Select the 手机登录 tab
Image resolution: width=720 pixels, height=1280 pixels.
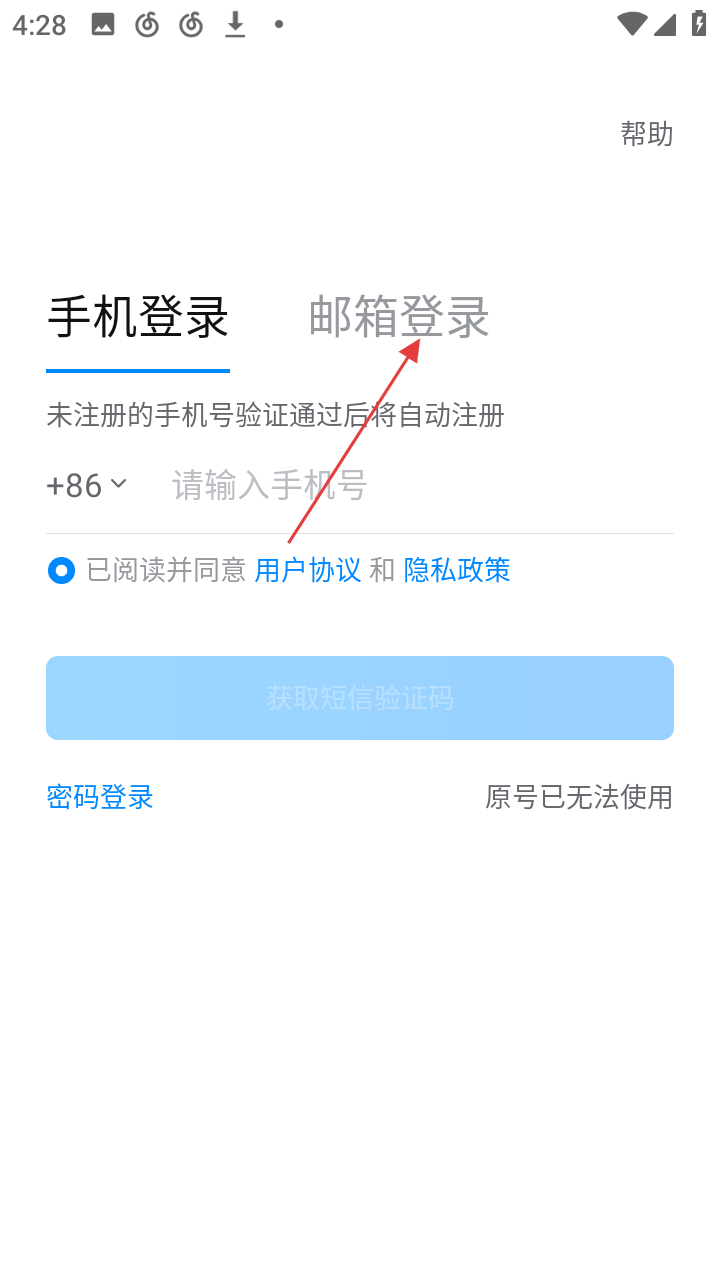(138, 317)
